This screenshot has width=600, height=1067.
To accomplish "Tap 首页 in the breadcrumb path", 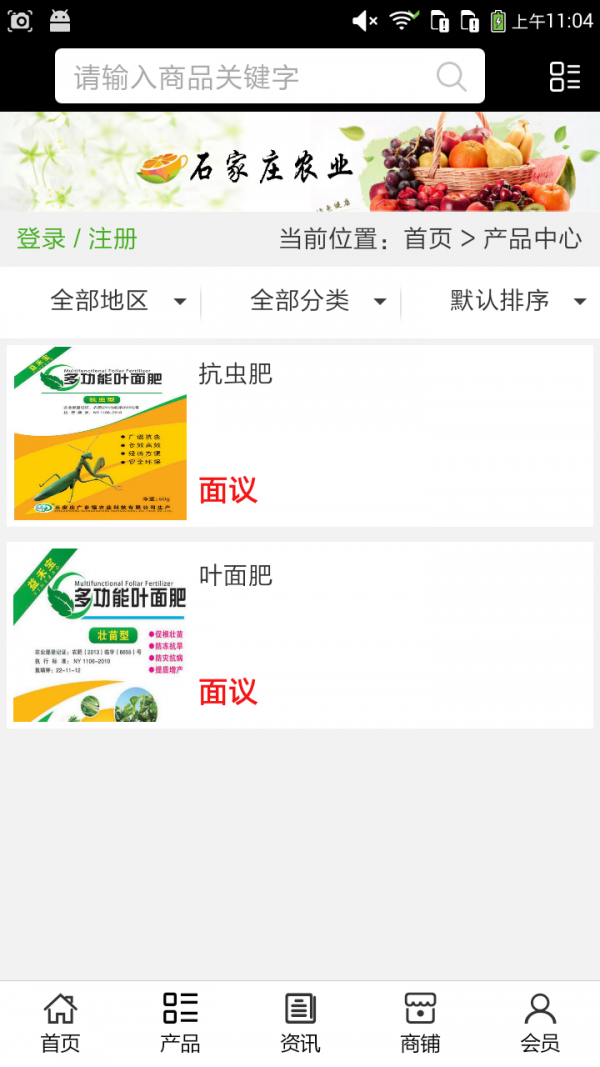I will pos(428,239).
